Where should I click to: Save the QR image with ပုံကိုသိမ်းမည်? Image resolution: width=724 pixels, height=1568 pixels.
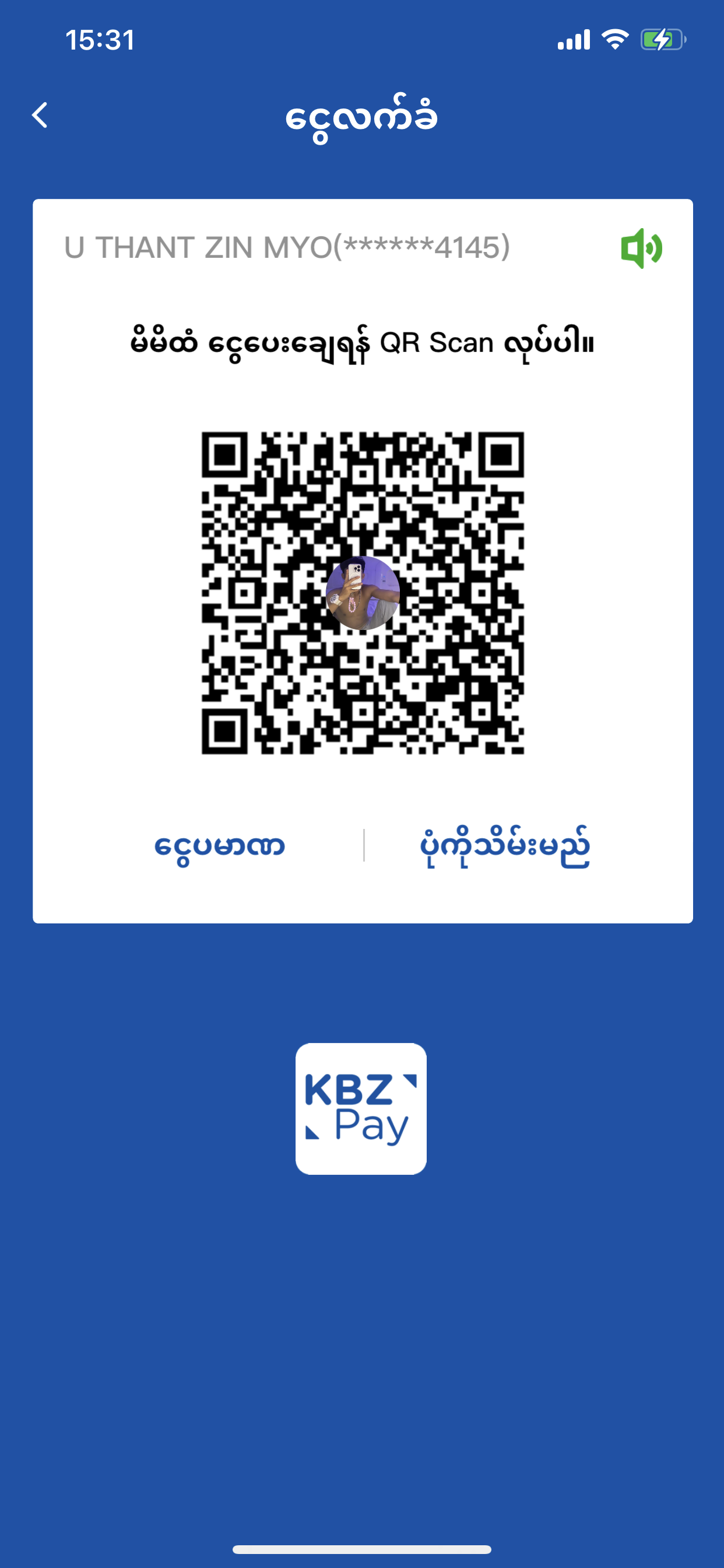point(504,845)
